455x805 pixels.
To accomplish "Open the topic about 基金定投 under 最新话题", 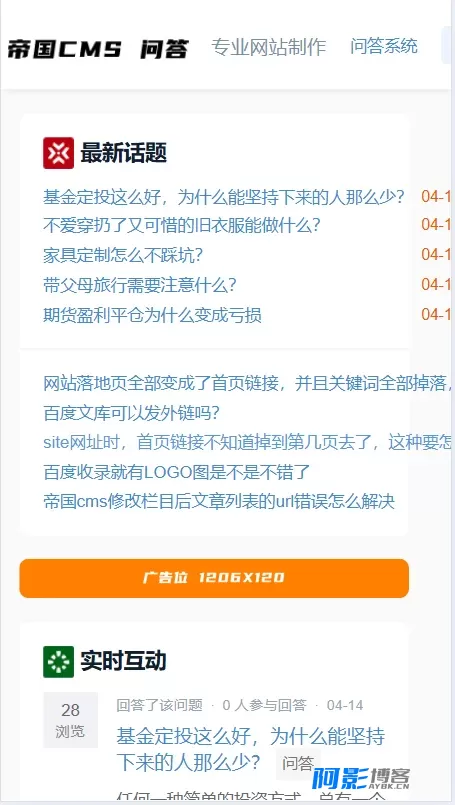I will [x=223, y=197].
